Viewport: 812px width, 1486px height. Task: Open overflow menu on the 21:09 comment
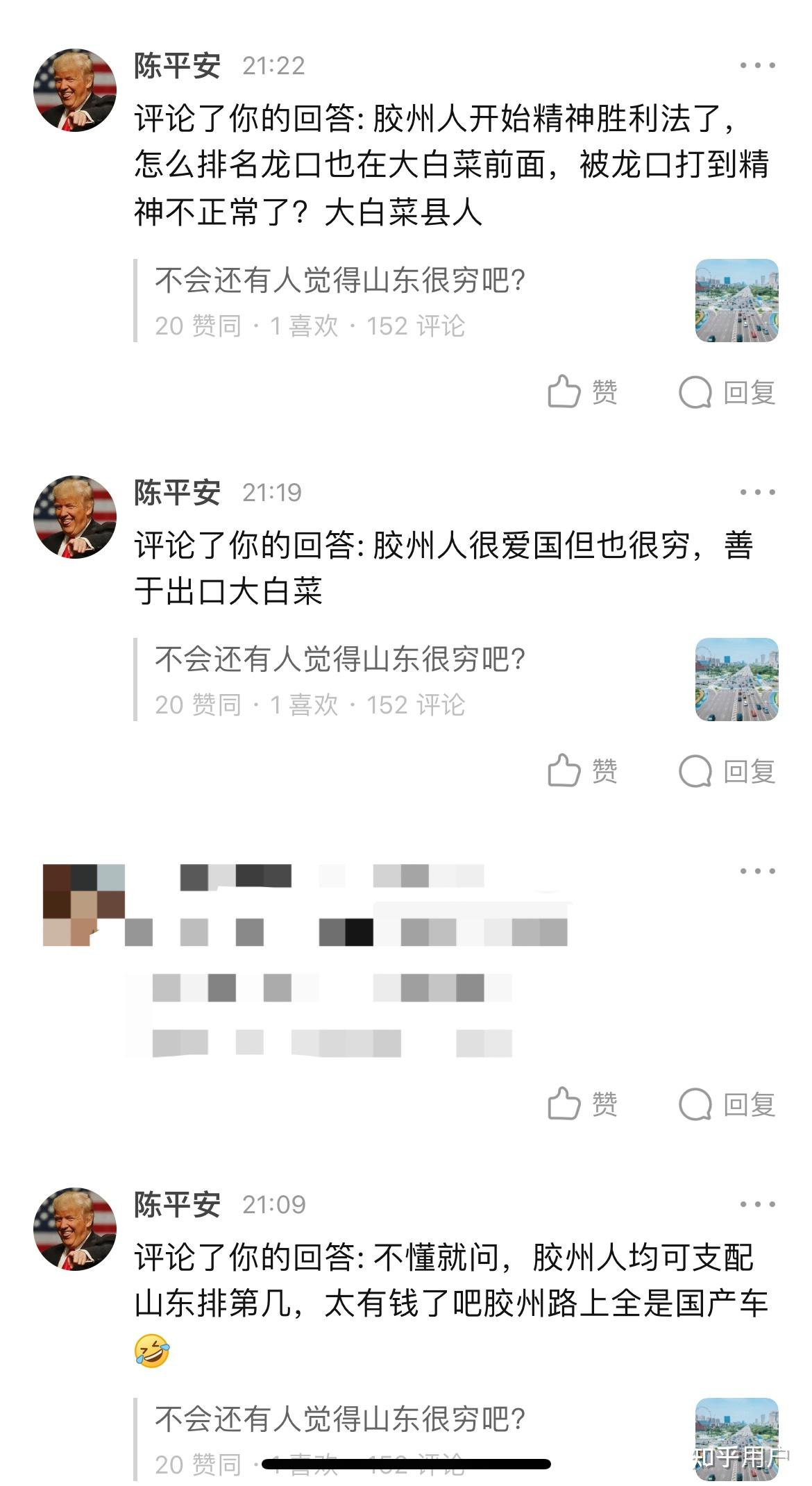click(x=756, y=1204)
